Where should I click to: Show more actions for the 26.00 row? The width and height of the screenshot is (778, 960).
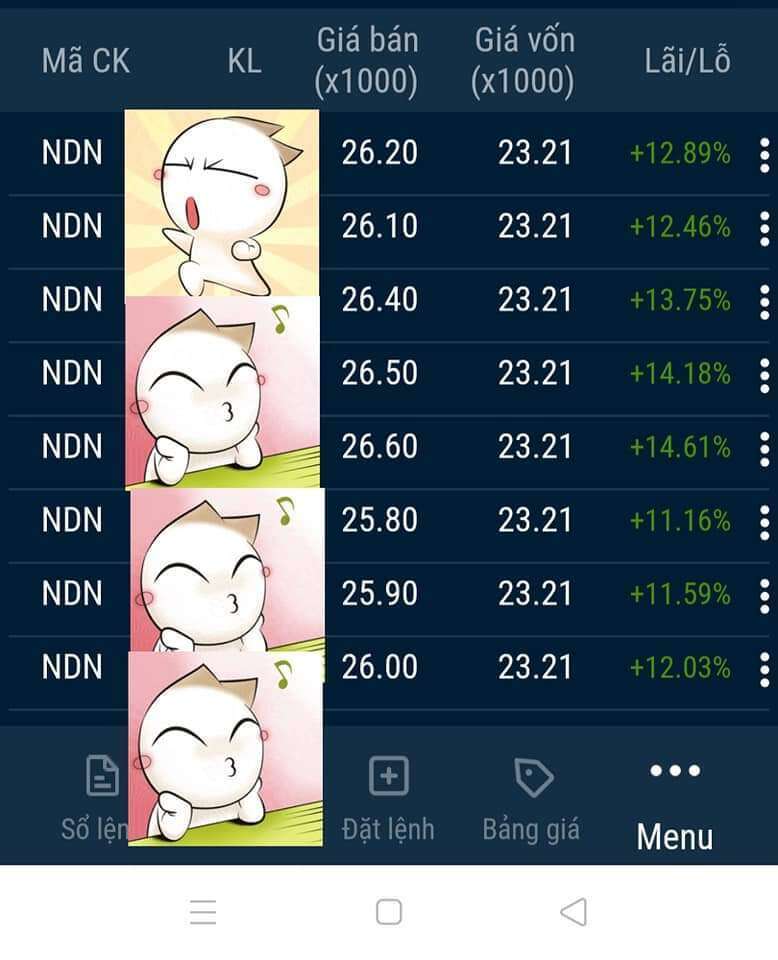click(x=764, y=668)
